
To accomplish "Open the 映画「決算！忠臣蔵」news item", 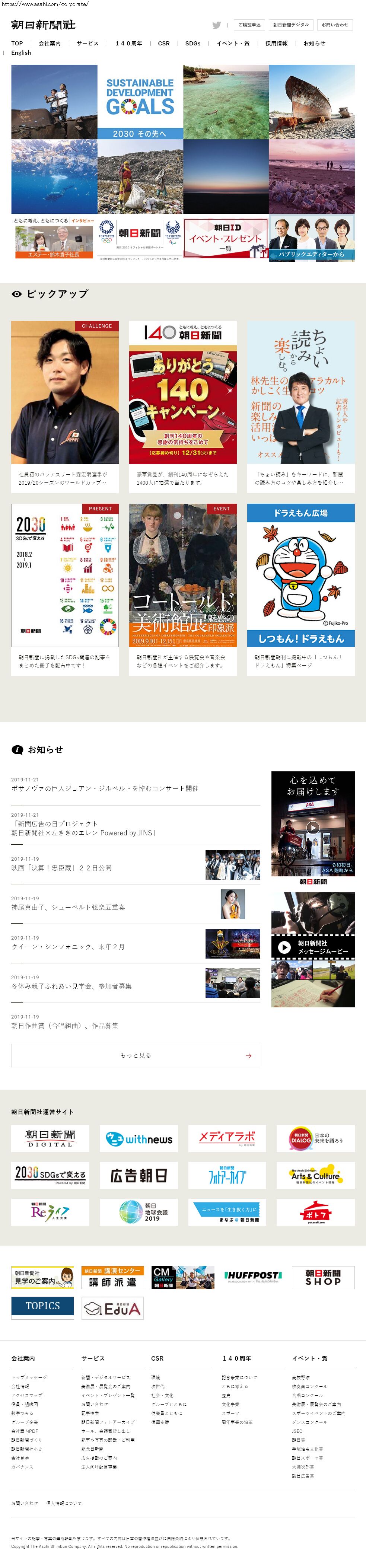I will 61,867.
